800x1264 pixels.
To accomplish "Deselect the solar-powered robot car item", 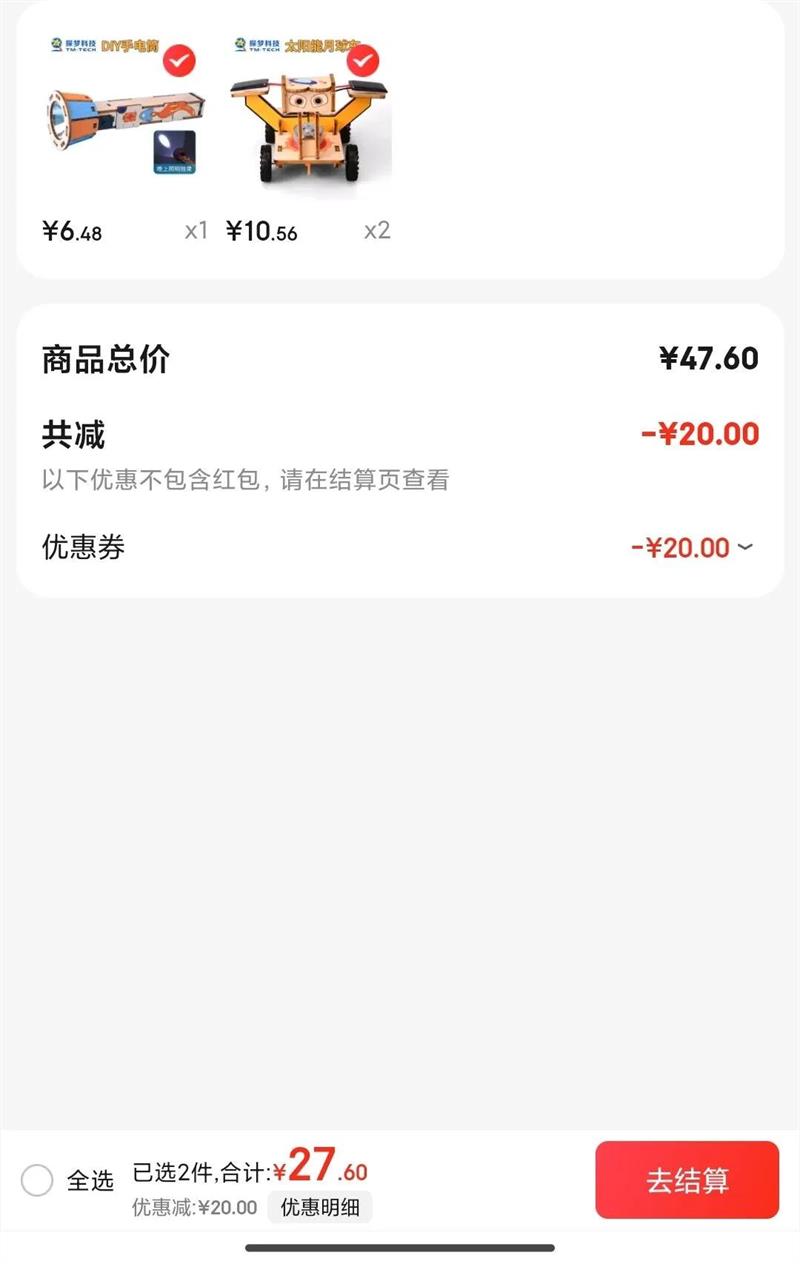I will point(364,61).
